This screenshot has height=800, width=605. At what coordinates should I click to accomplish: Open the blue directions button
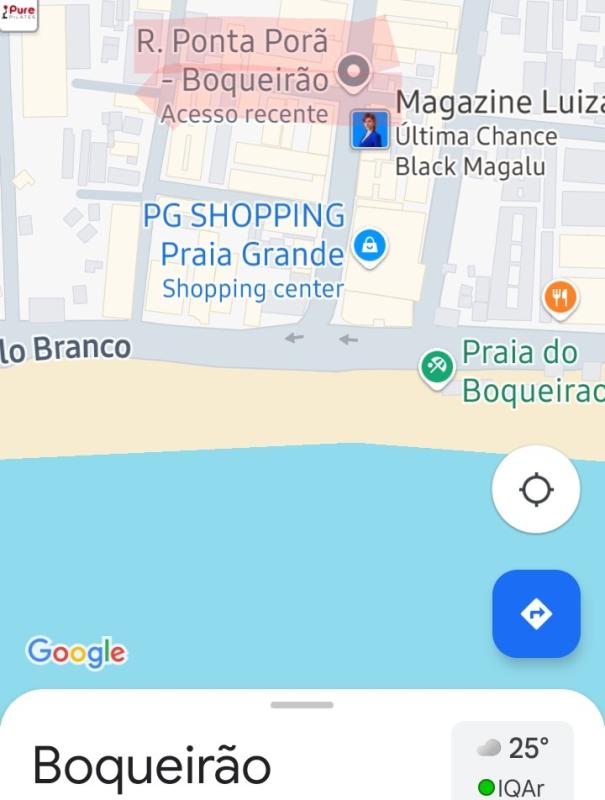[536, 613]
